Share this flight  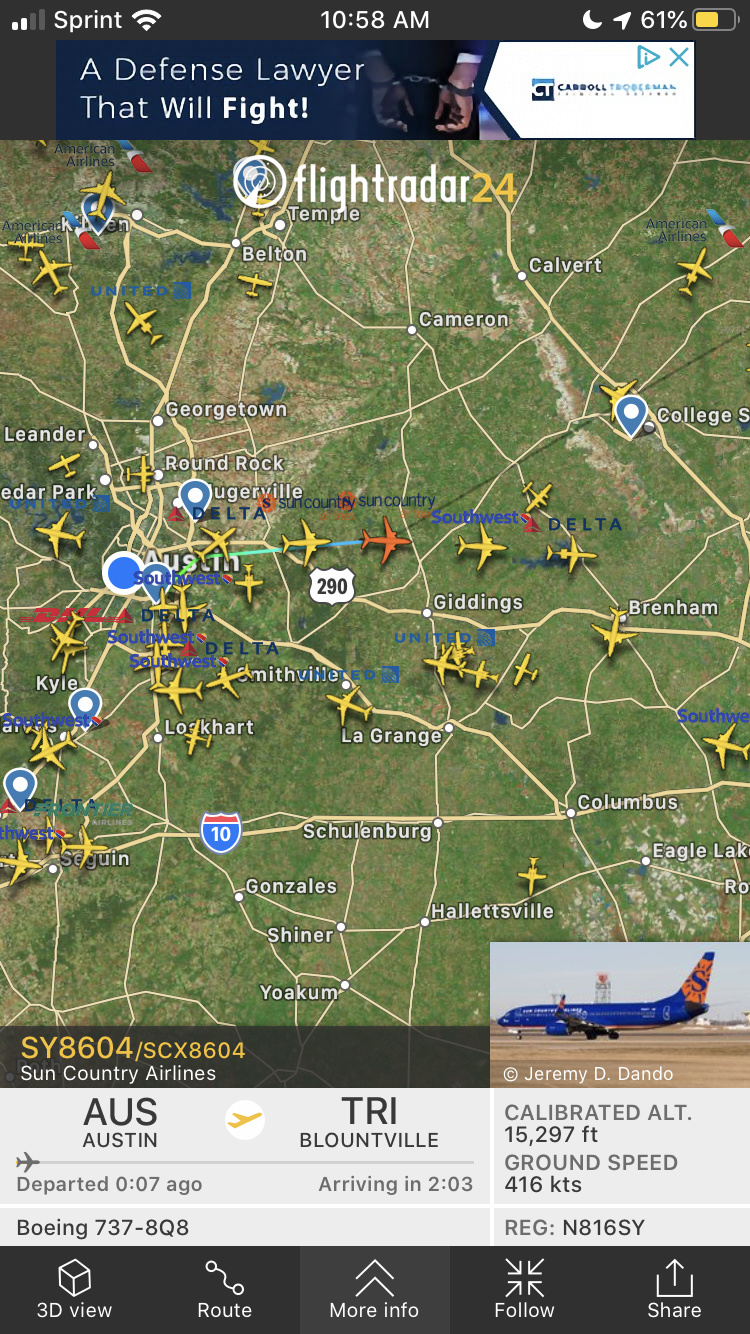[674, 1290]
